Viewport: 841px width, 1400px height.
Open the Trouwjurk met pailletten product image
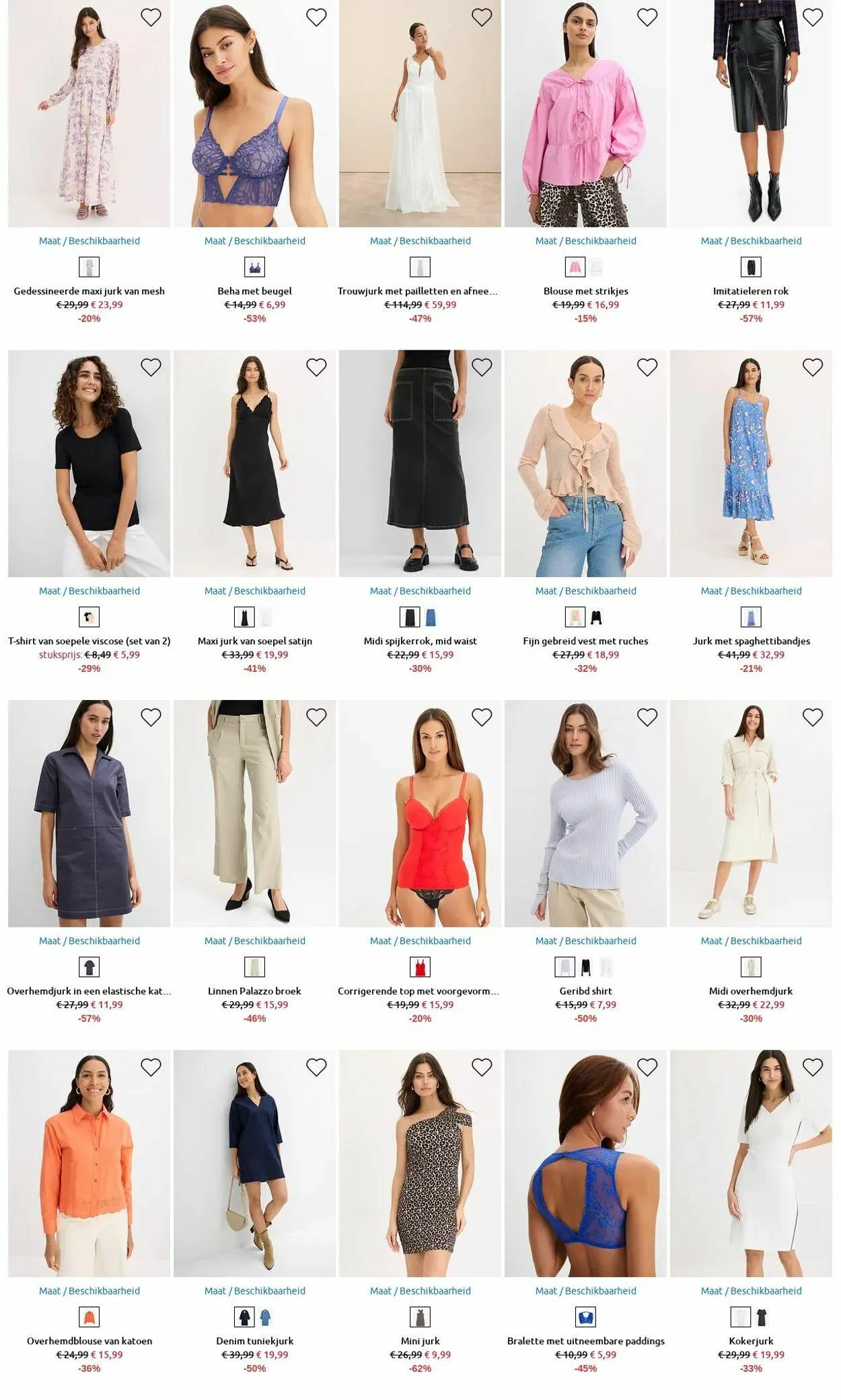point(420,113)
